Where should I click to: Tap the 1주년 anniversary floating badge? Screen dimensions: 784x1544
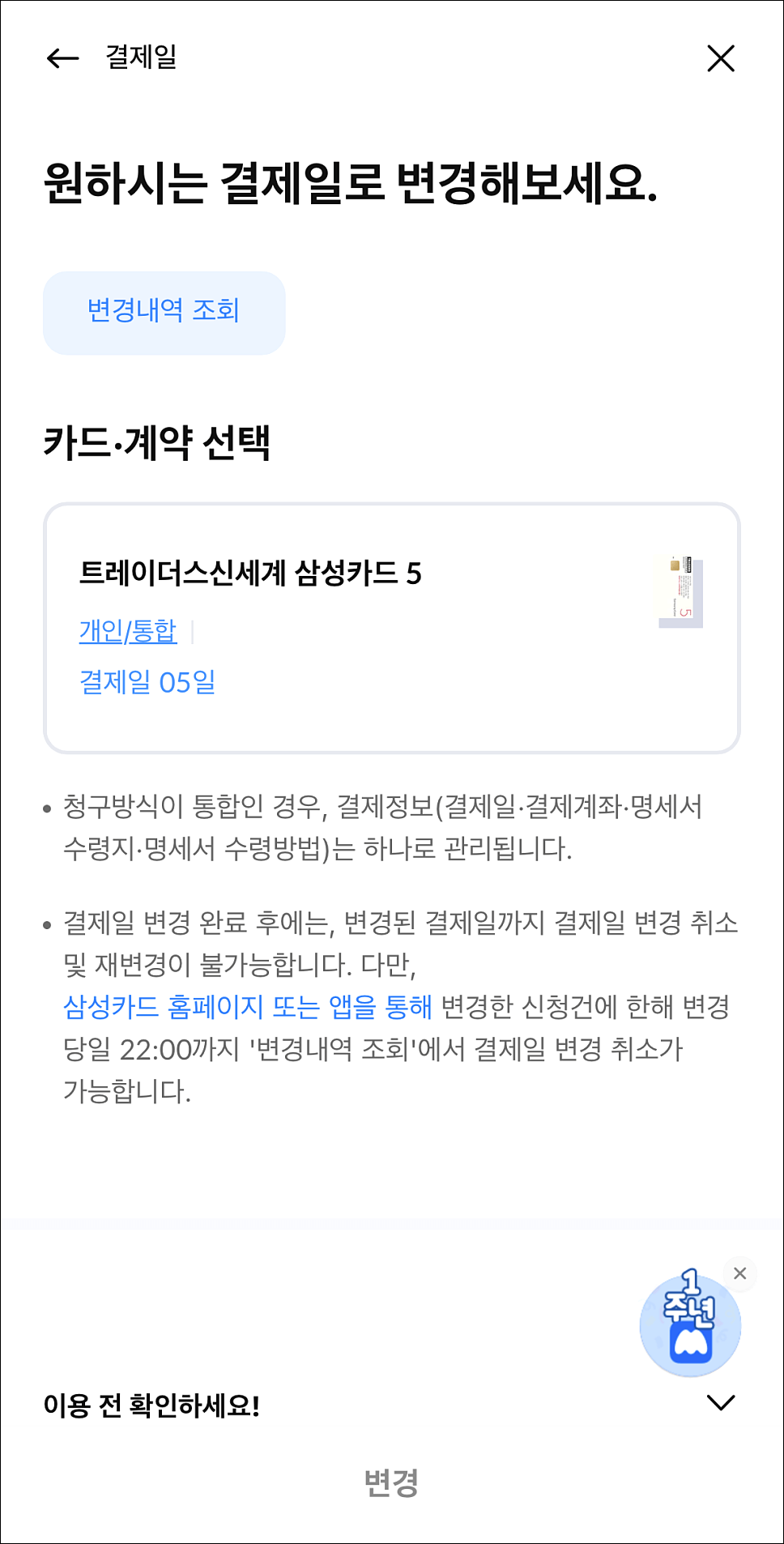click(690, 1324)
